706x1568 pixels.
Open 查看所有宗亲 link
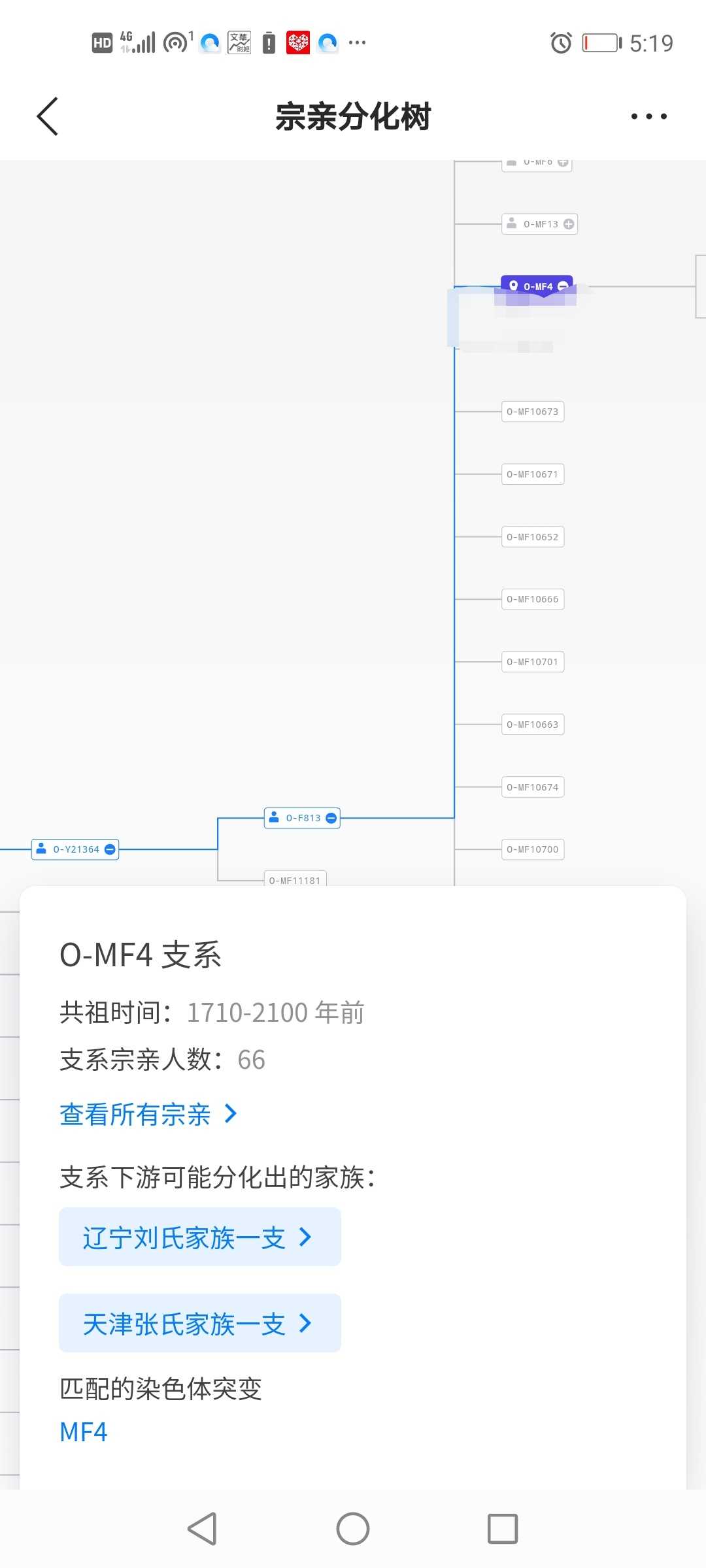[x=148, y=1115]
